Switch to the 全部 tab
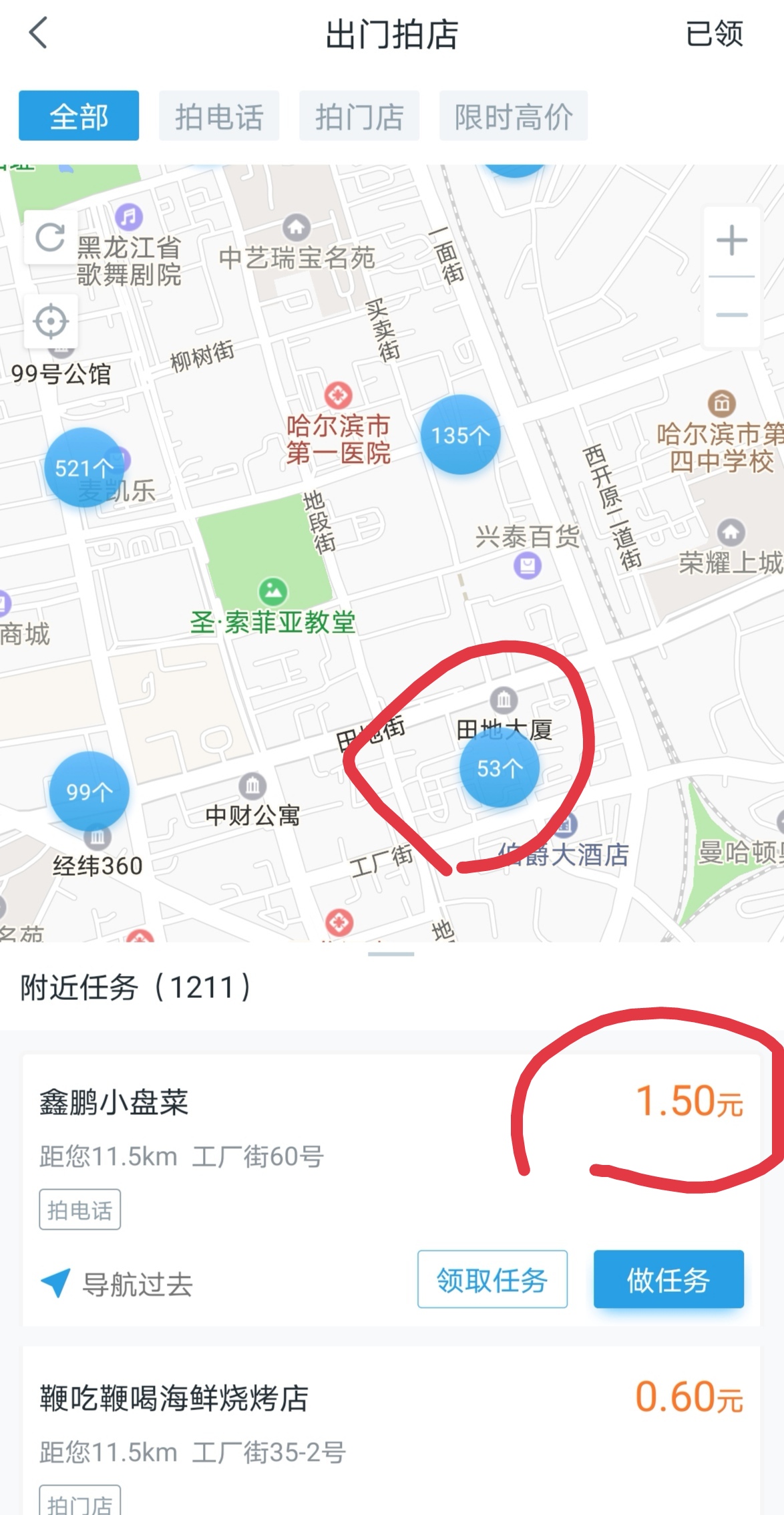The image size is (784, 1515). (x=79, y=115)
